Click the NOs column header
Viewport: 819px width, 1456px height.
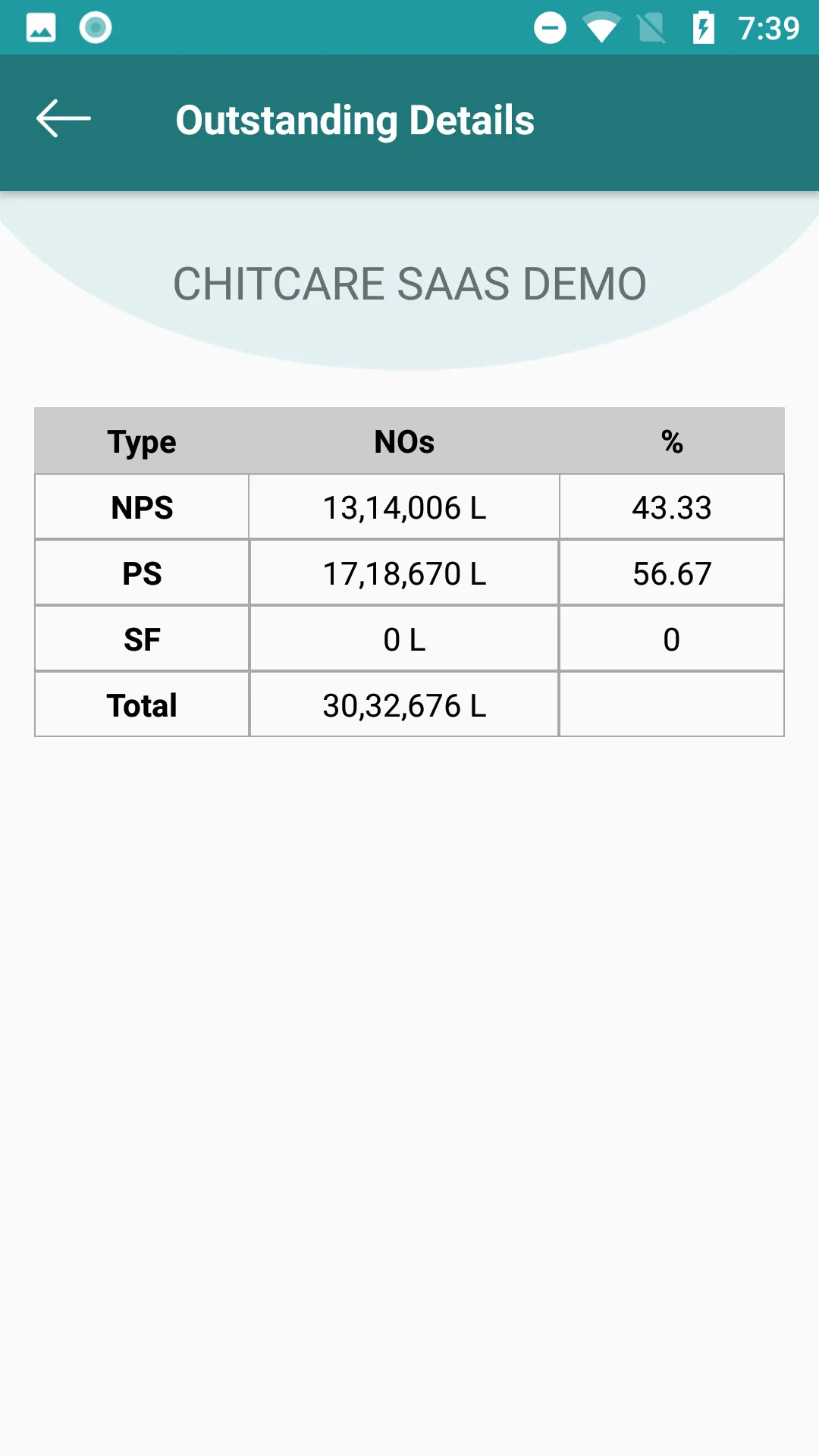pyautogui.click(x=403, y=441)
